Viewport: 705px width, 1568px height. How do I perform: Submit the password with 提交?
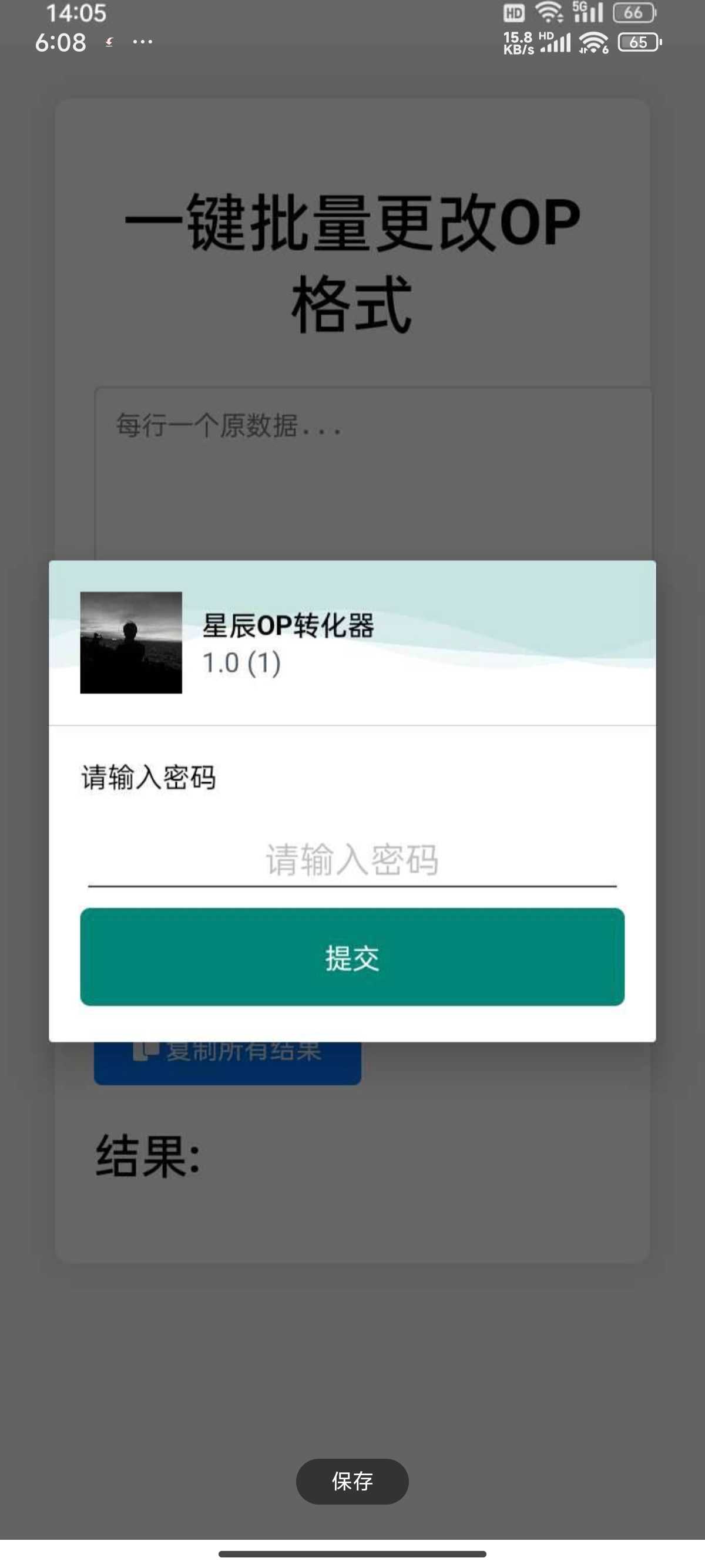[352, 957]
